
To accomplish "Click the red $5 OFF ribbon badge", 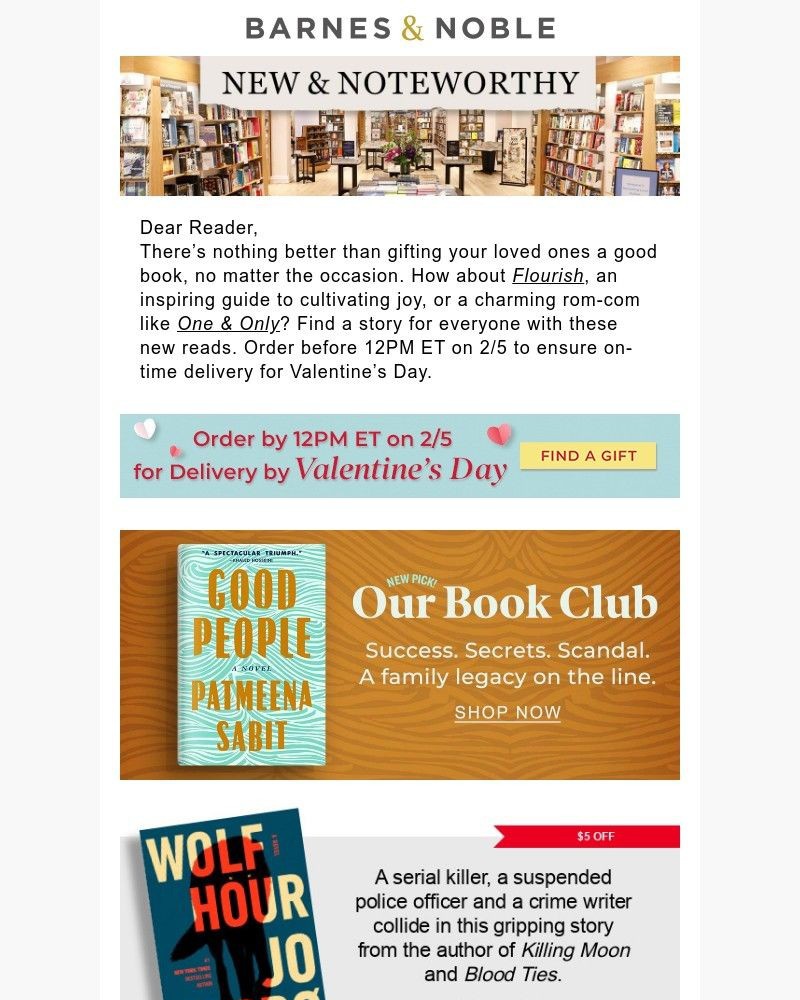I will pos(590,836).
